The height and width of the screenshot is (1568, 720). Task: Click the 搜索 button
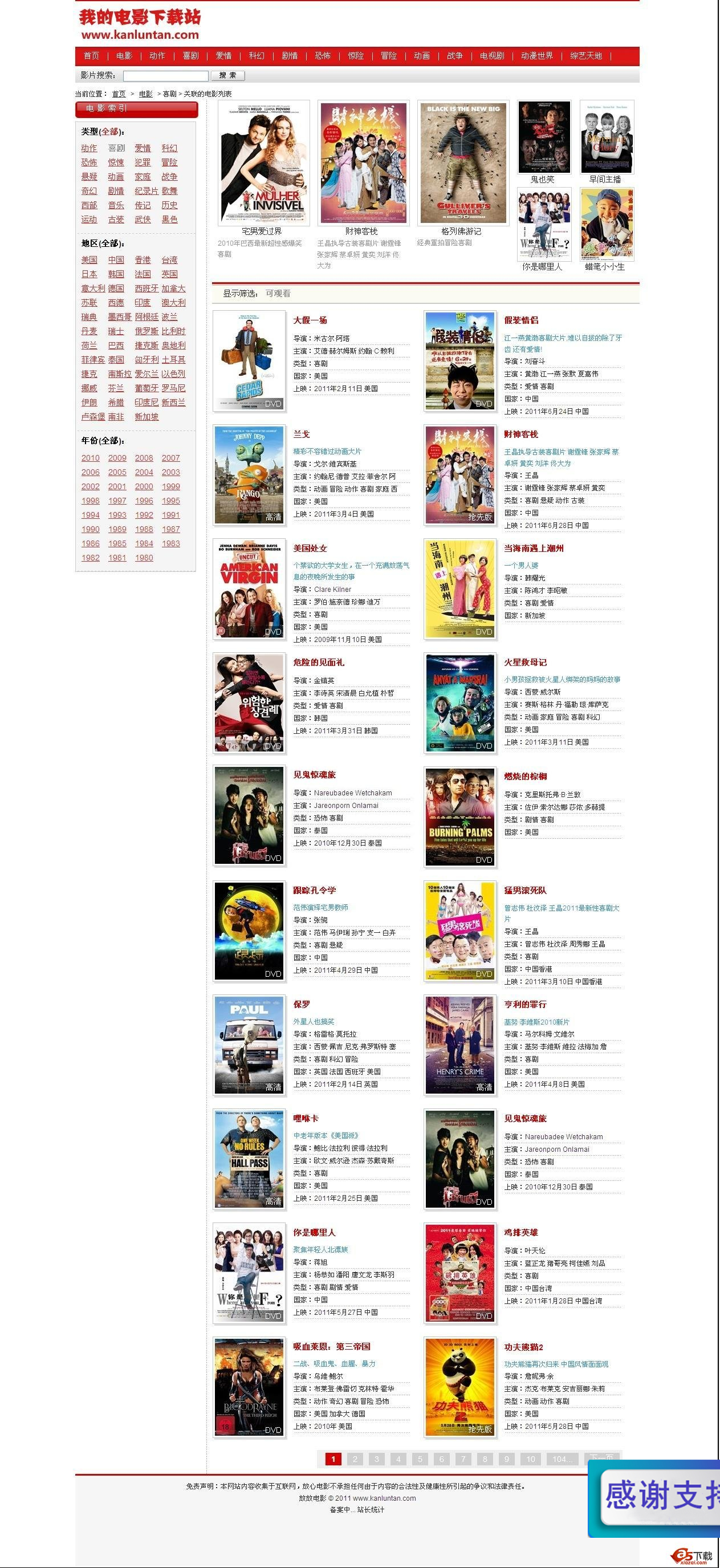pos(227,75)
